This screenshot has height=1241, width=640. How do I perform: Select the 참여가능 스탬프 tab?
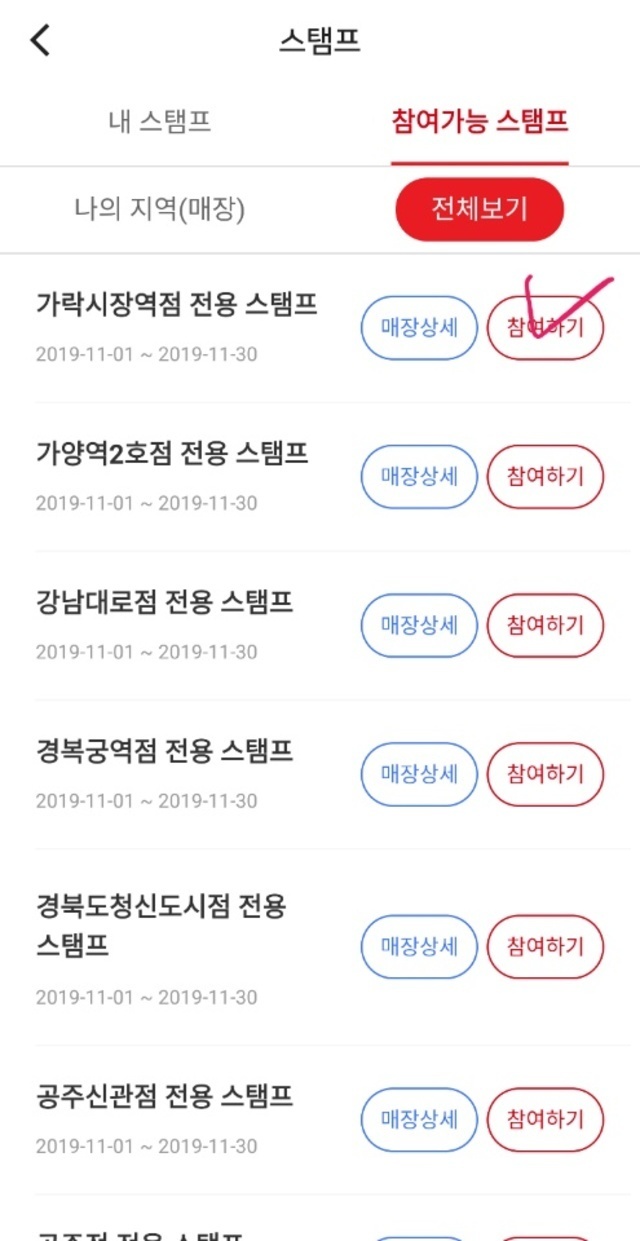click(479, 122)
